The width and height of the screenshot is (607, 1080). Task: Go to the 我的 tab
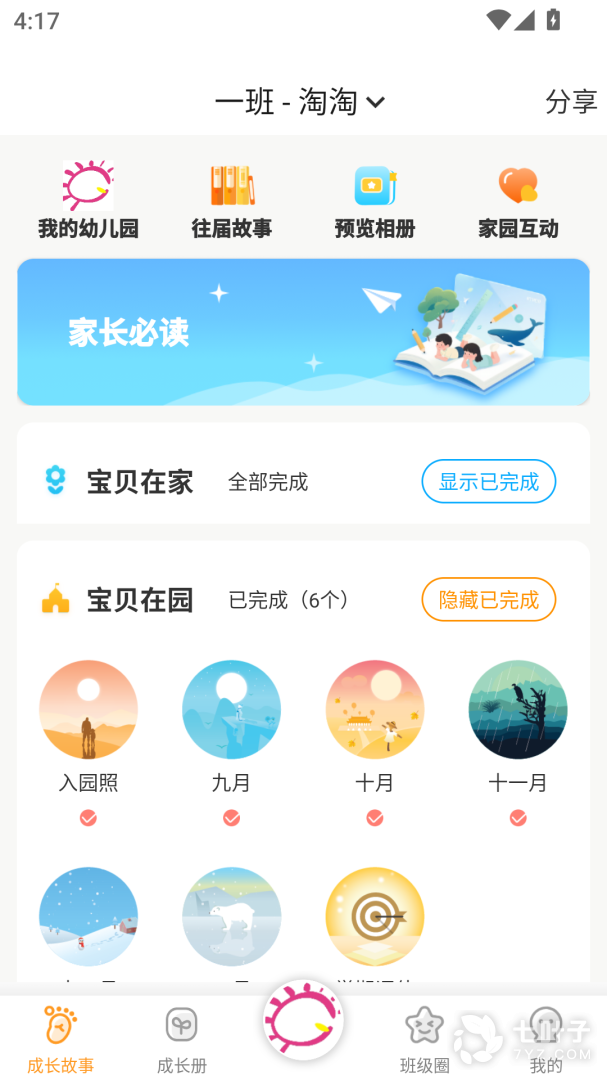[x=545, y=1040]
